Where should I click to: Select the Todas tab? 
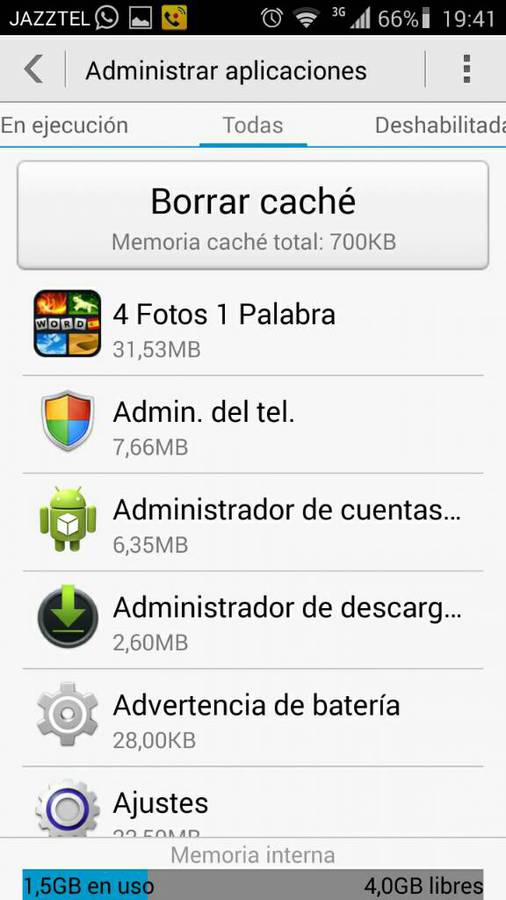(253, 125)
